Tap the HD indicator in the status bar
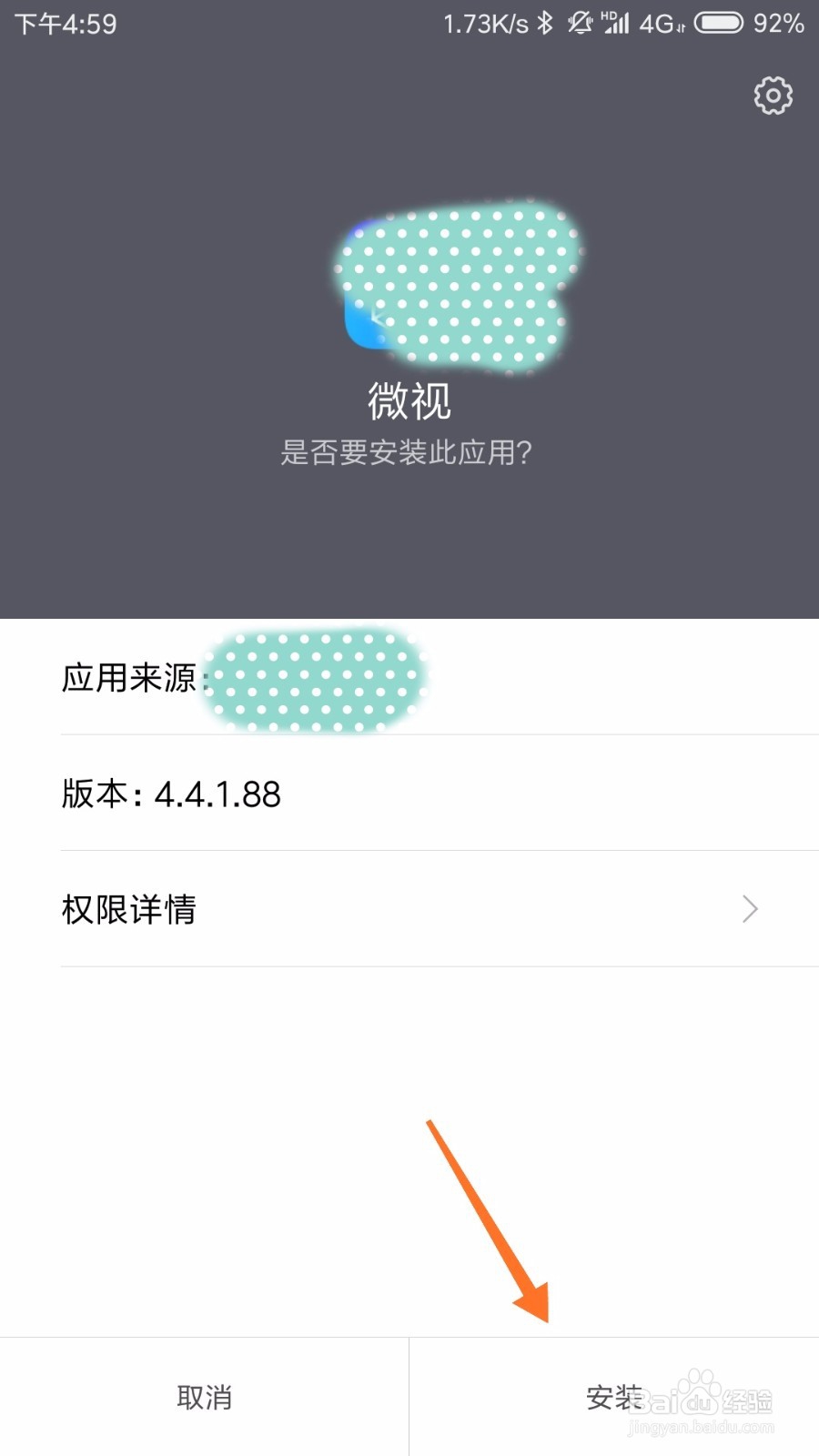Screen dimensions: 819x1456 [x=608, y=16]
